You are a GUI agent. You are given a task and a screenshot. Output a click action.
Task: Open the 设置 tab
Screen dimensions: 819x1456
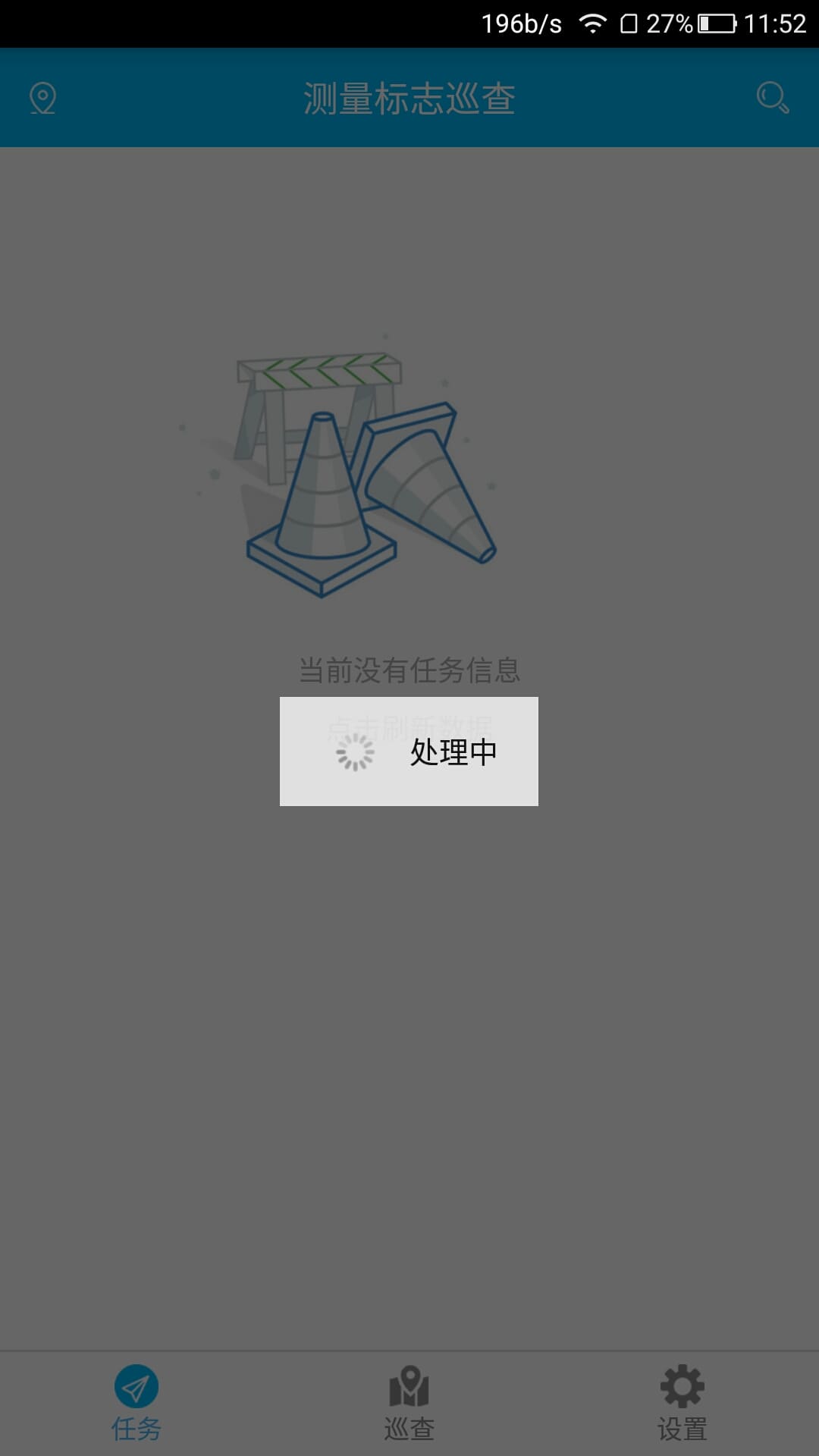point(682,1403)
